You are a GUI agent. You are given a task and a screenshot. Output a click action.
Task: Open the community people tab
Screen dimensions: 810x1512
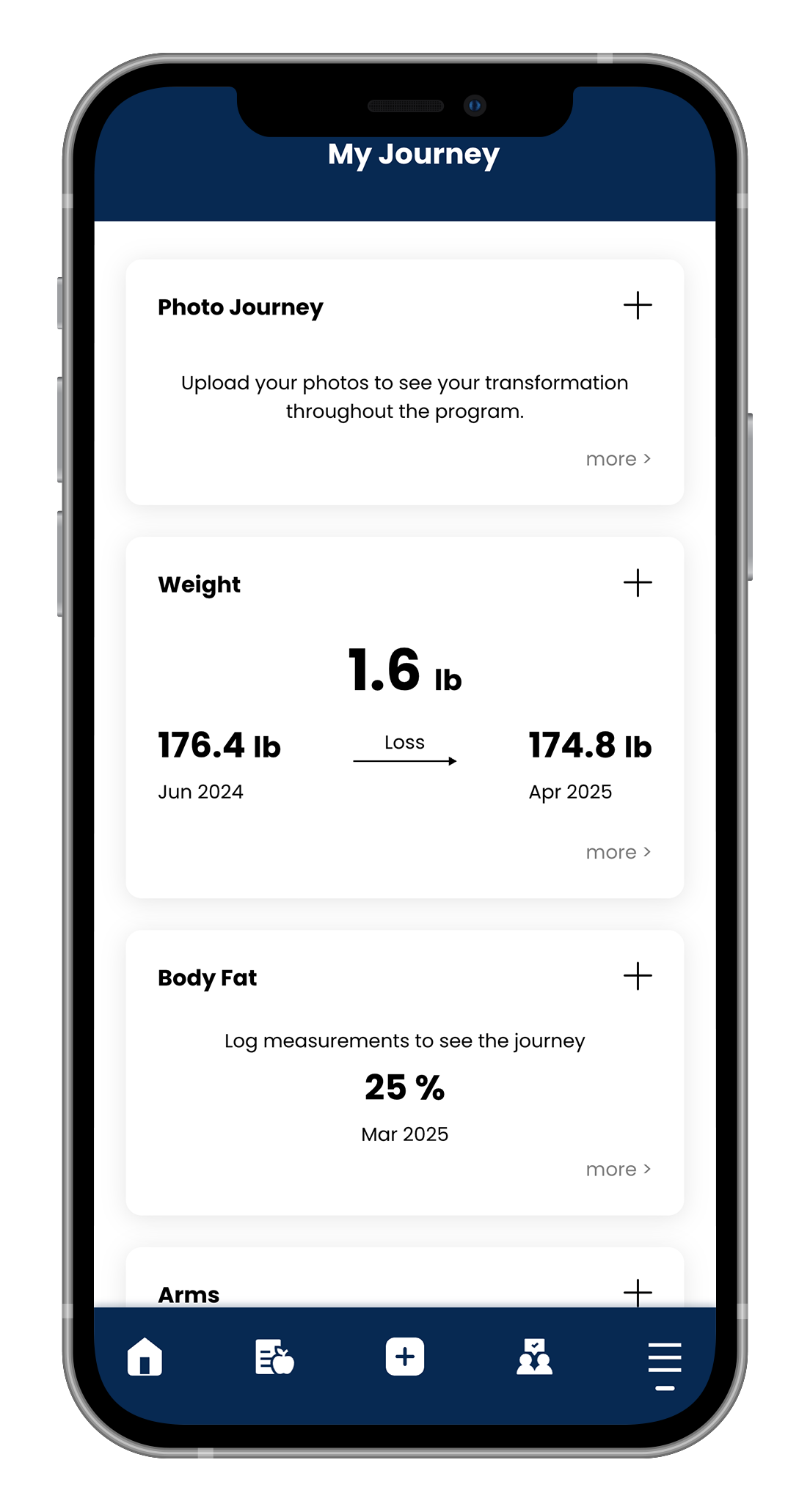coord(535,1357)
